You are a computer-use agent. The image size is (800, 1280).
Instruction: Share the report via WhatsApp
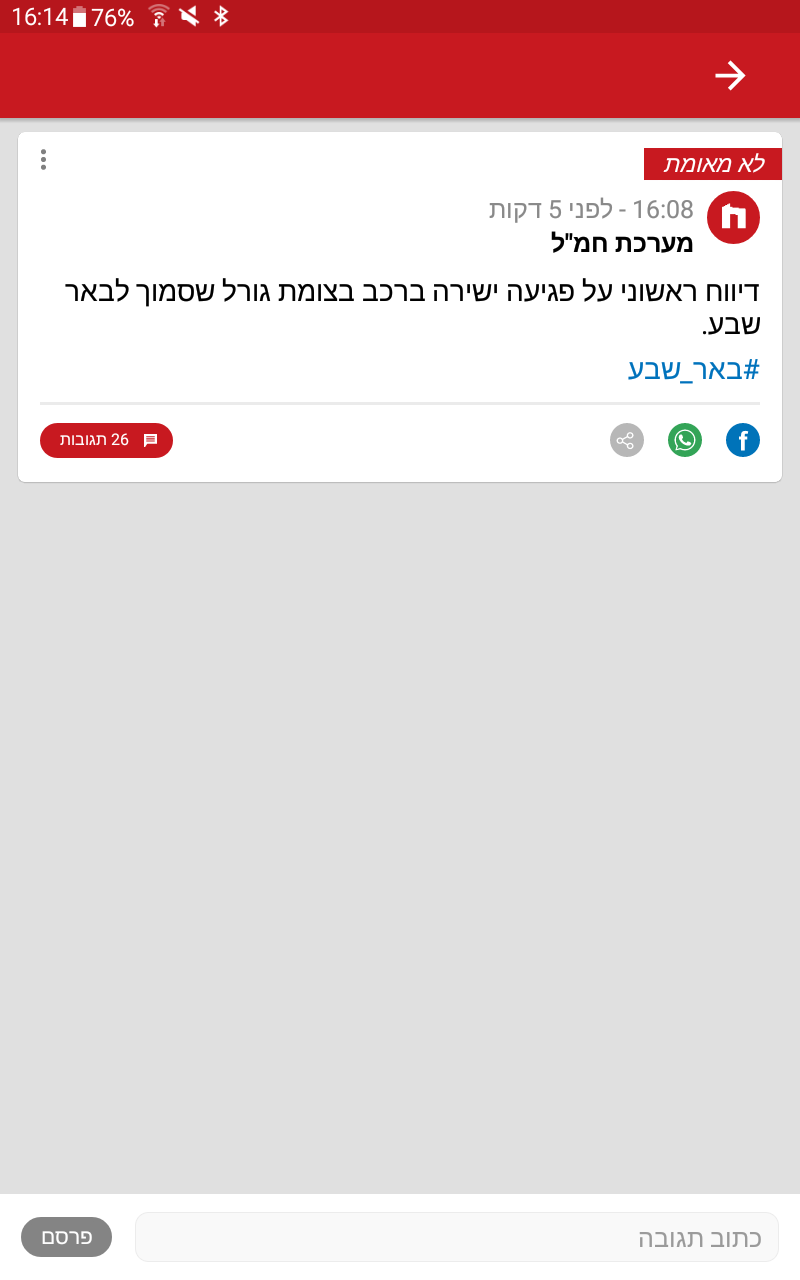coord(685,440)
